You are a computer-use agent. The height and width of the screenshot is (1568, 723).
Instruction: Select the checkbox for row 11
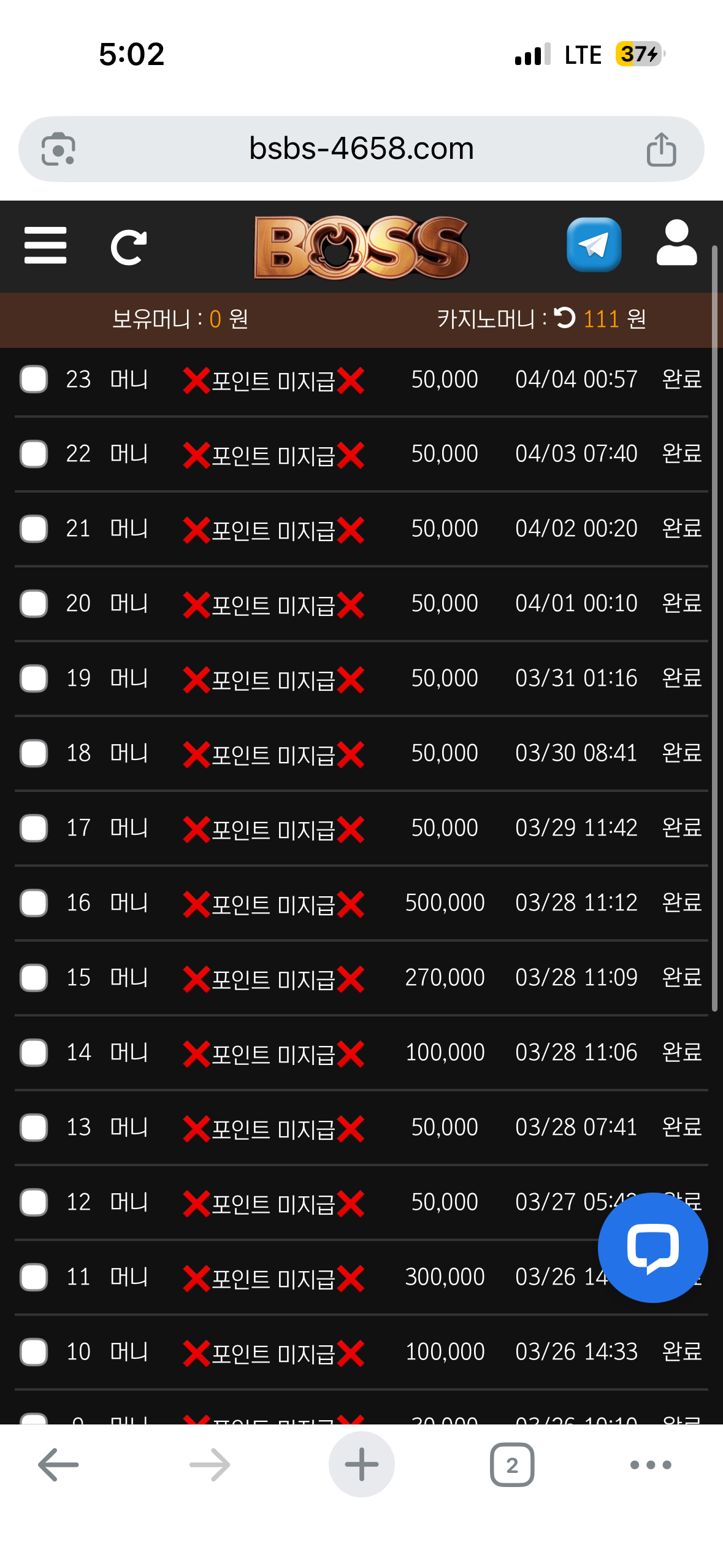tap(34, 1277)
